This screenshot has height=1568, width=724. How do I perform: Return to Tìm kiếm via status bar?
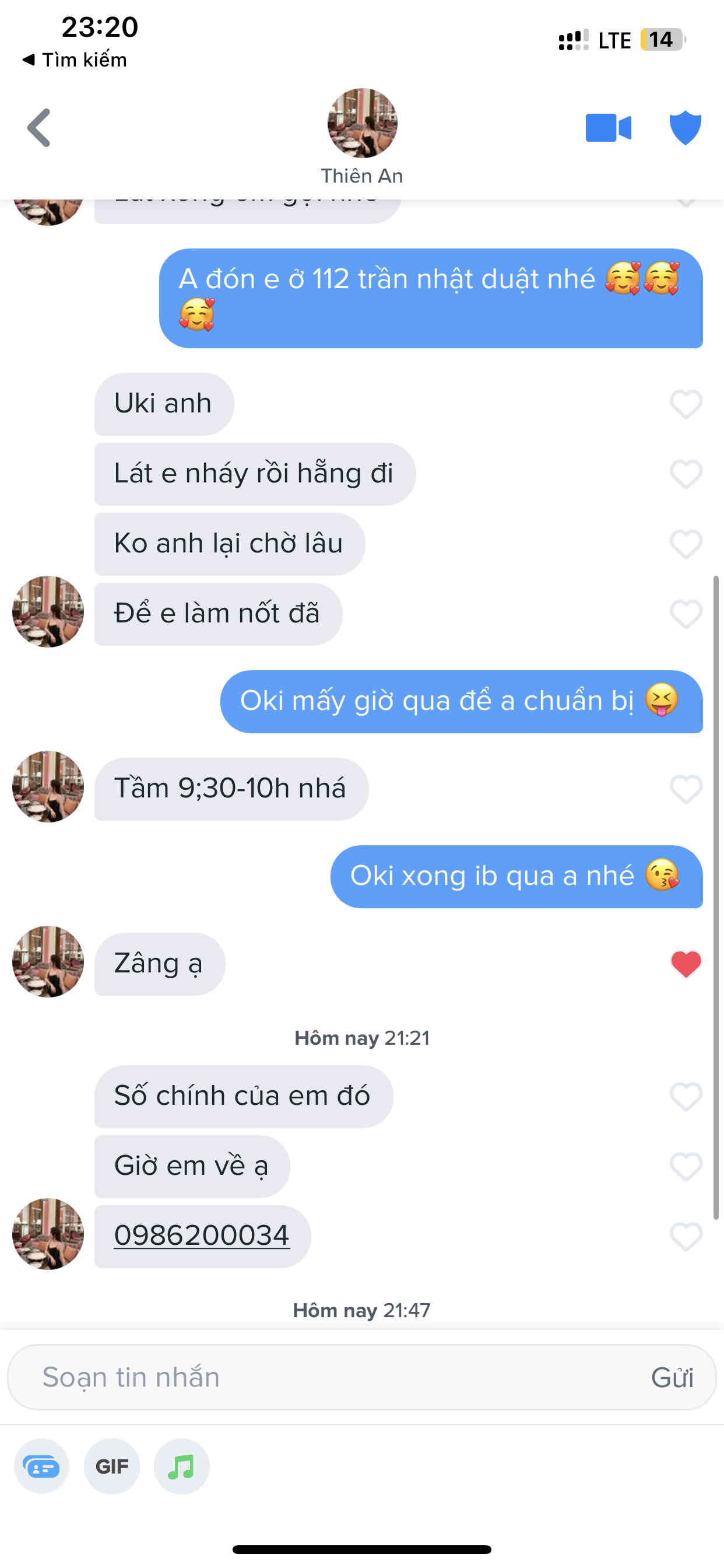click(75, 60)
